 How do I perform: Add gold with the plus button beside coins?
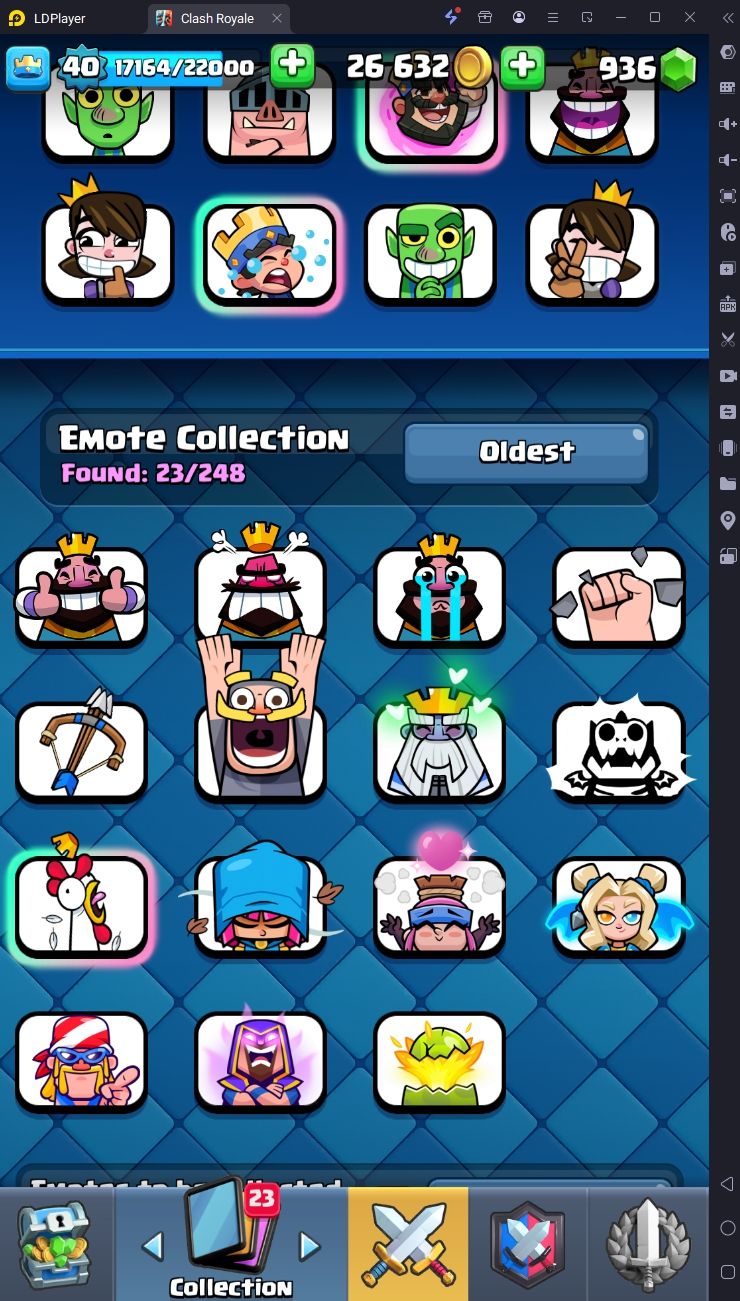[522, 67]
